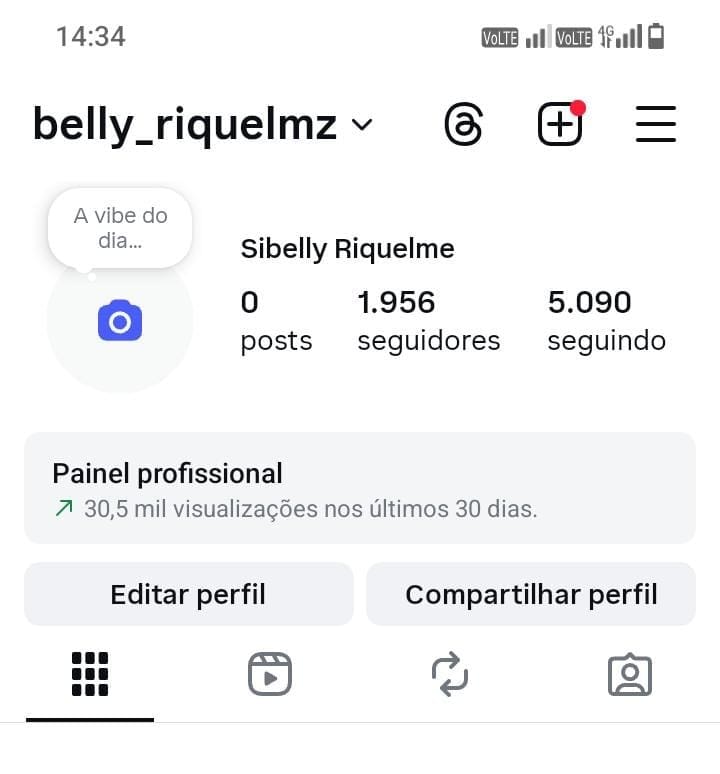The width and height of the screenshot is (720, 774).
Task: Tap the 'A vibe do dia…' note bubble
Action: point(120,228)
